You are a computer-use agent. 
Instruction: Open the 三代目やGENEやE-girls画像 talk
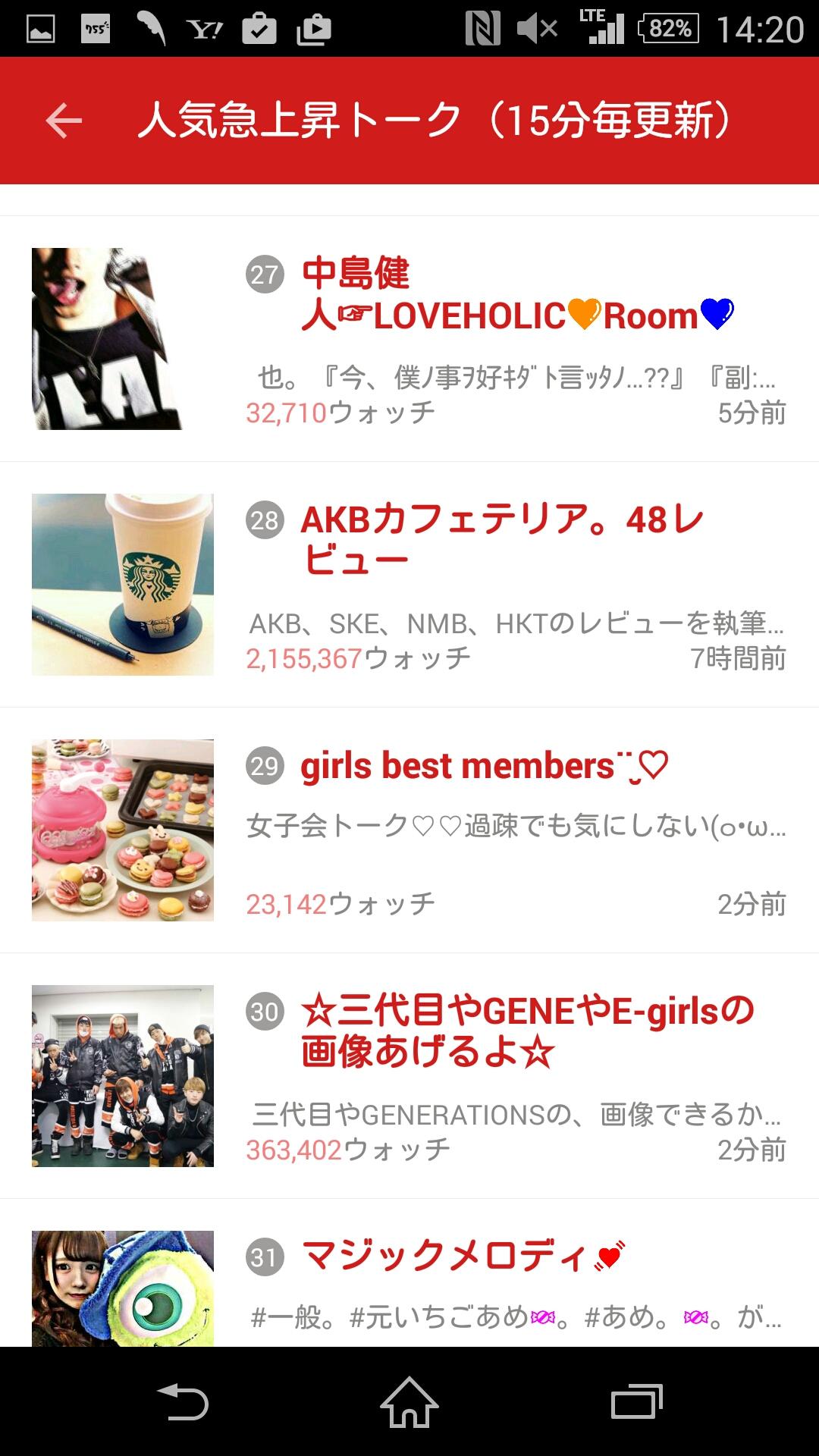pos(526,1031)
